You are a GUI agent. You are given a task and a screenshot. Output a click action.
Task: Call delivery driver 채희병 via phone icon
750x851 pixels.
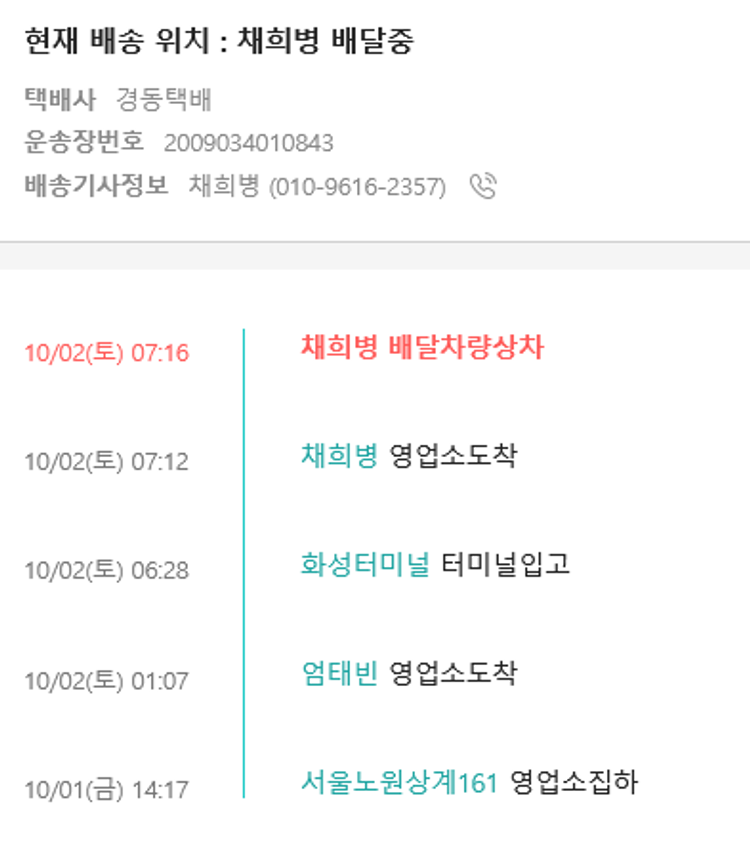[483, 187]
